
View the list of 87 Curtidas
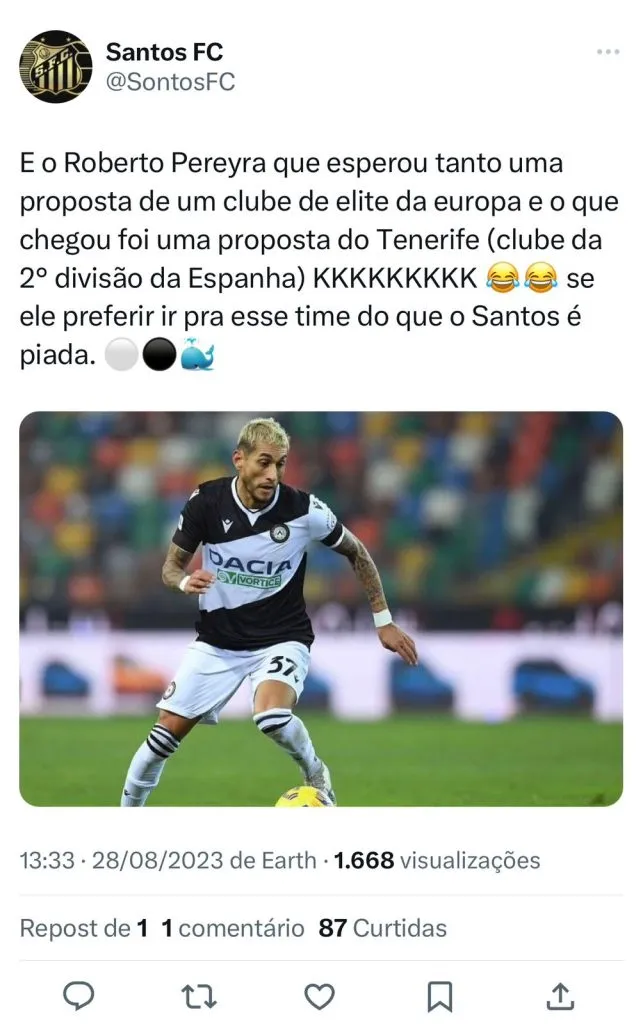[x=382, y=928]
